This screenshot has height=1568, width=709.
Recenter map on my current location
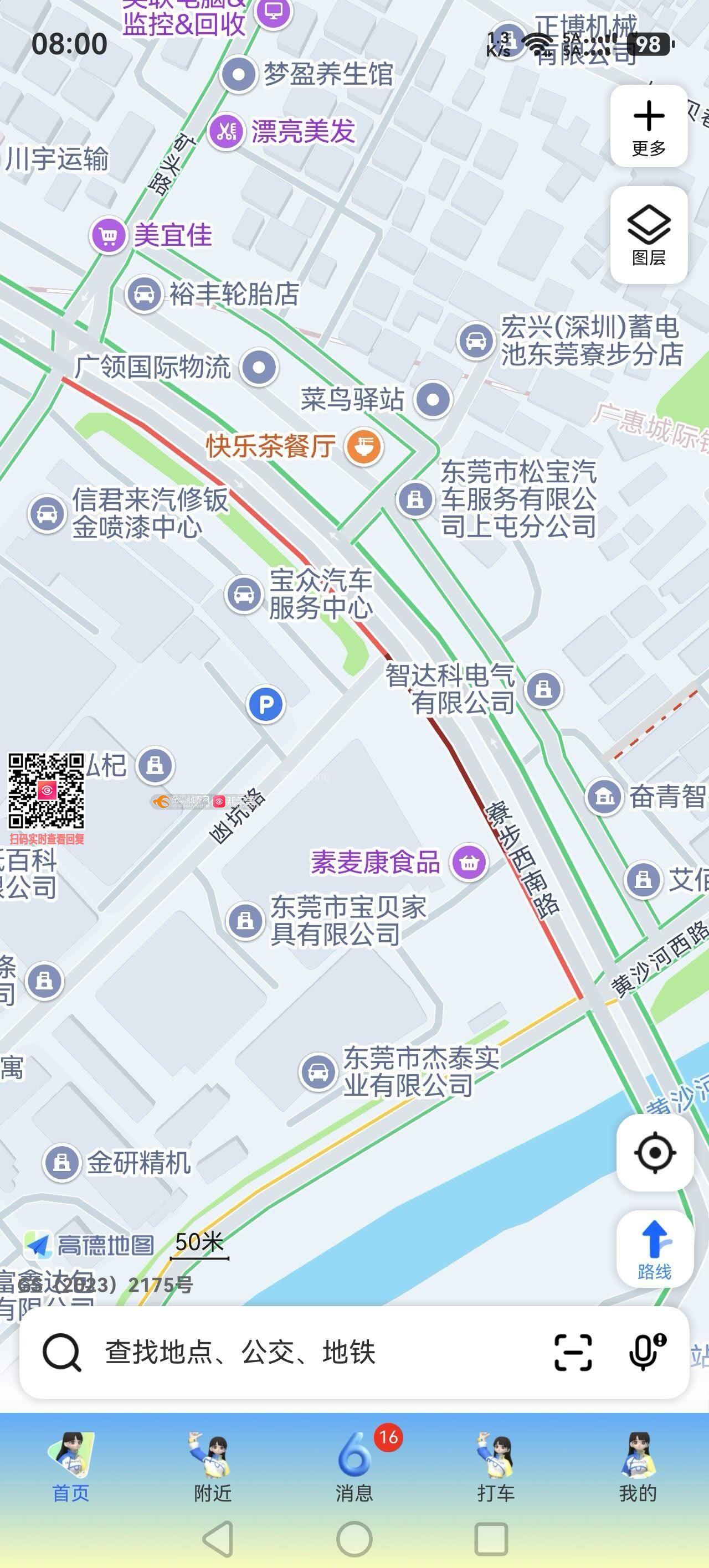[655, 1153]
